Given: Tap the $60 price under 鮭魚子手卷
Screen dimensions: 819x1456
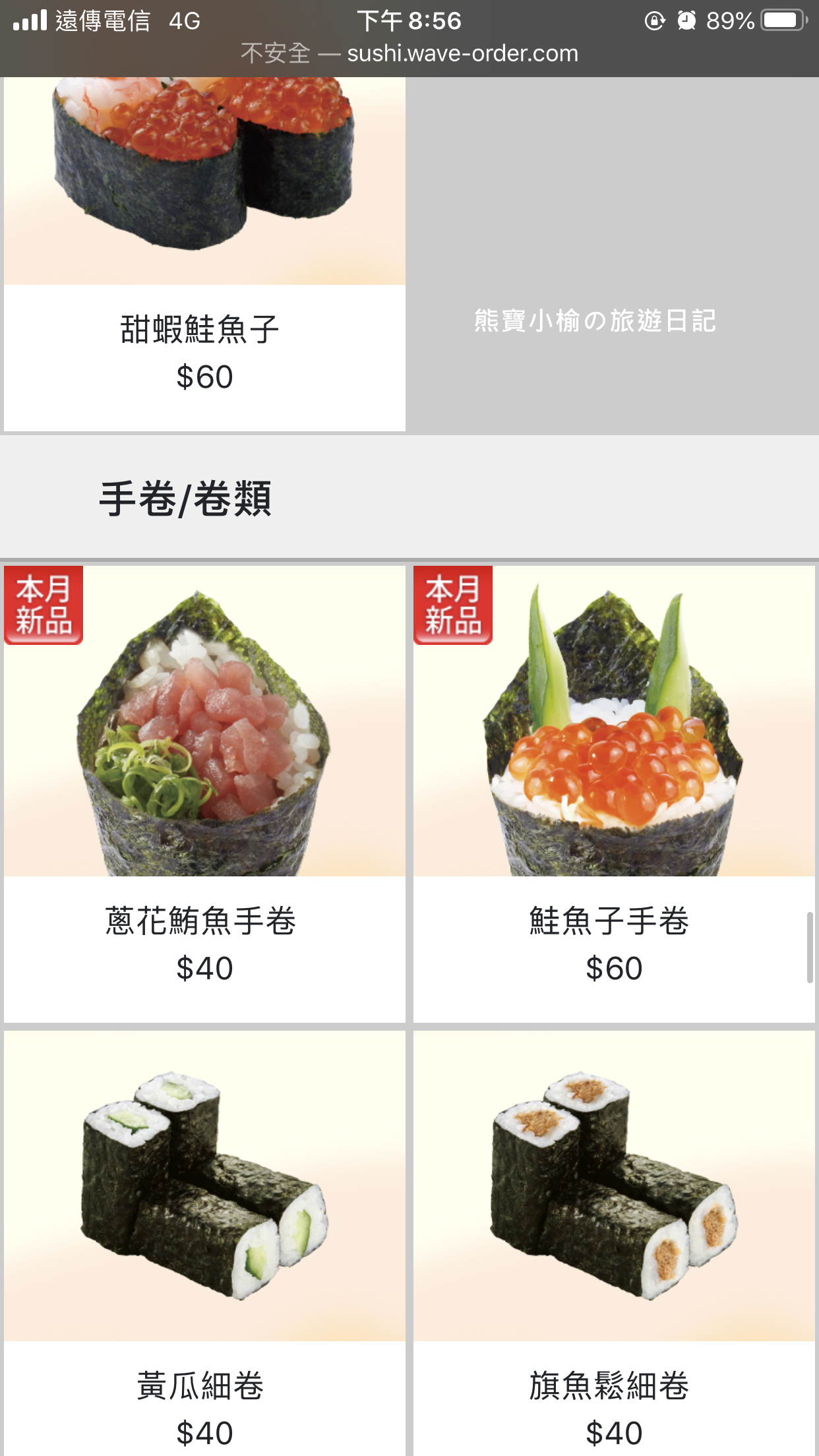Looking at the screenshot, I should pyautogui.click(x=613, y=967).
